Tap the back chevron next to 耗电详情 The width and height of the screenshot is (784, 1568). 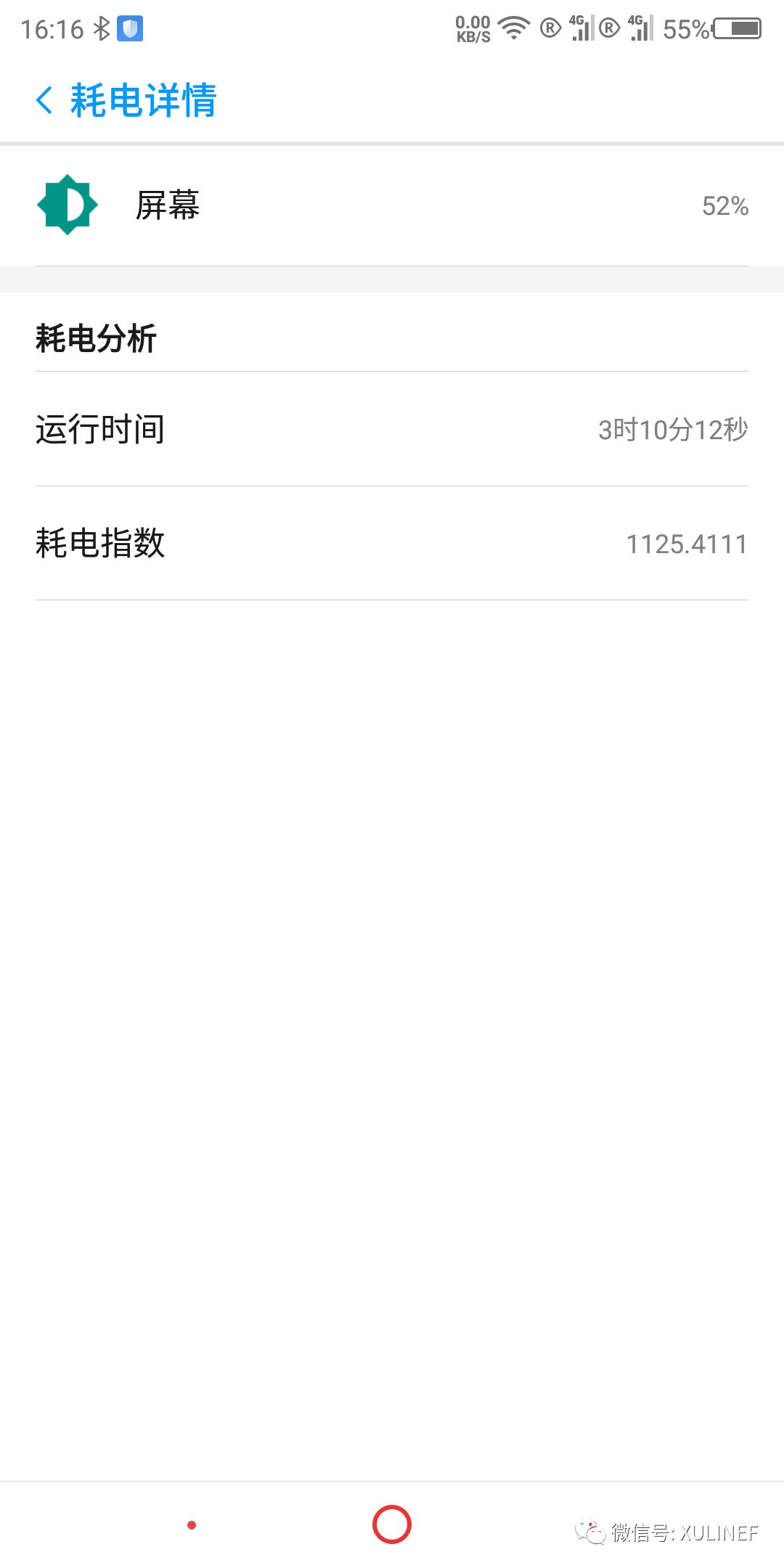pyautogui.click(x=44, y=99)
